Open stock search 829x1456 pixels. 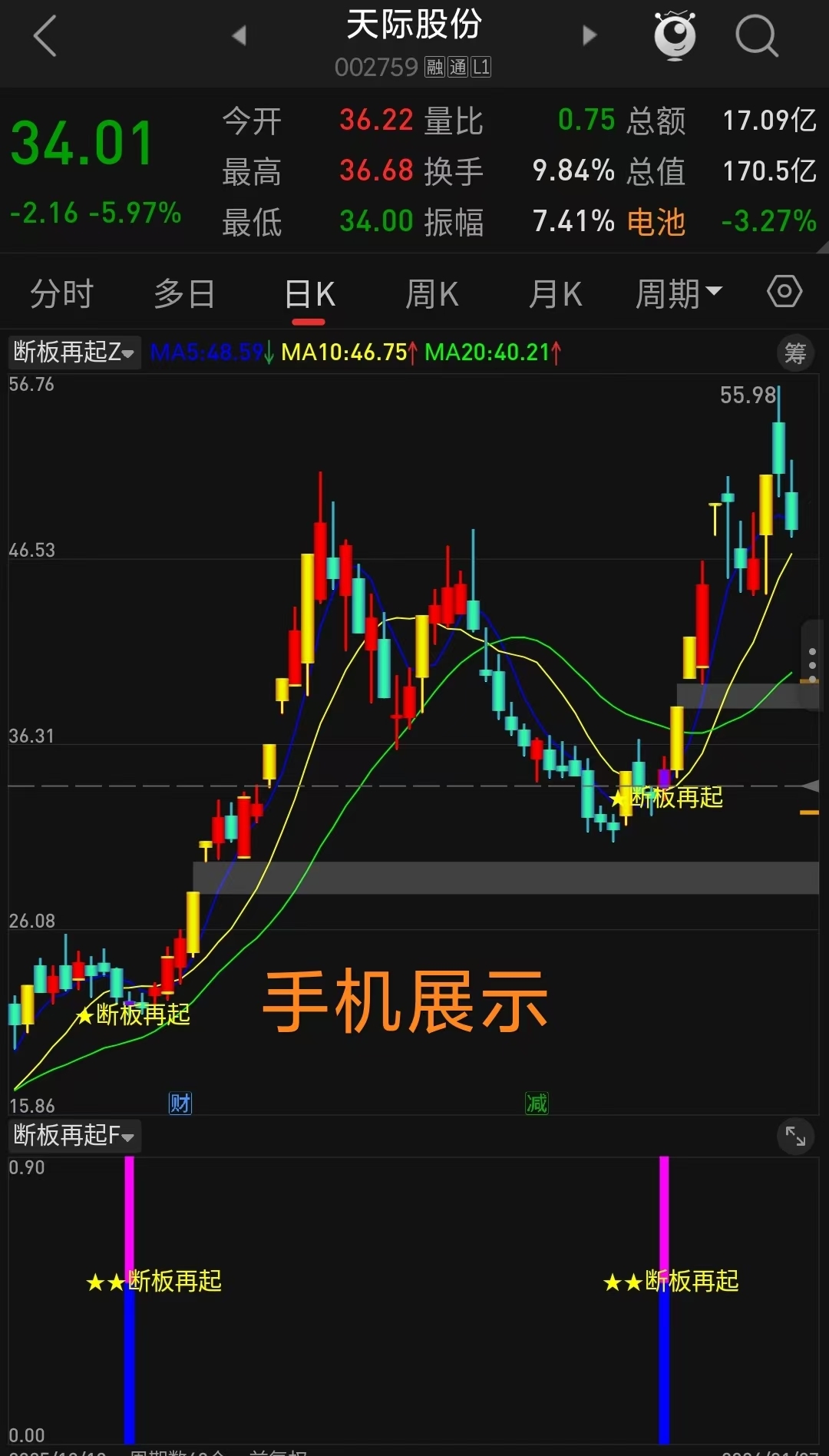tap(756, 35)
